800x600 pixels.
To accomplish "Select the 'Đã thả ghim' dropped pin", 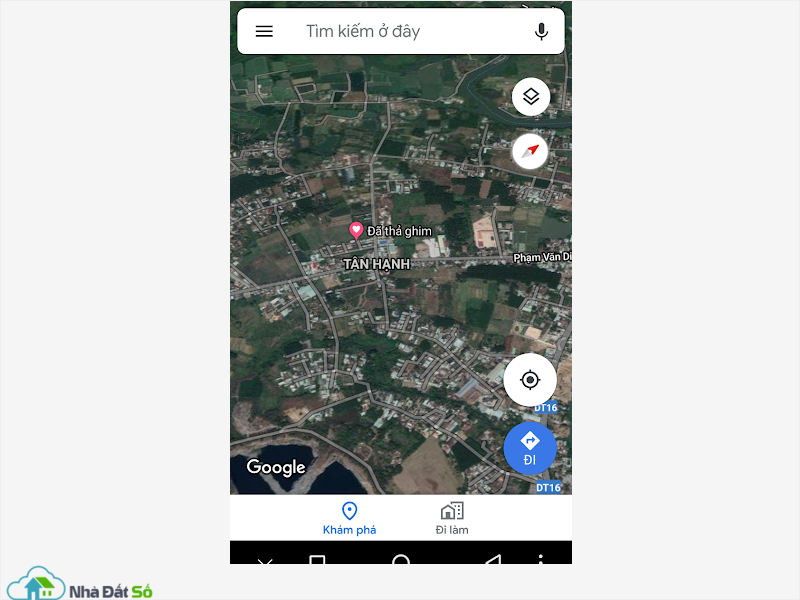I will coord(356,231).
